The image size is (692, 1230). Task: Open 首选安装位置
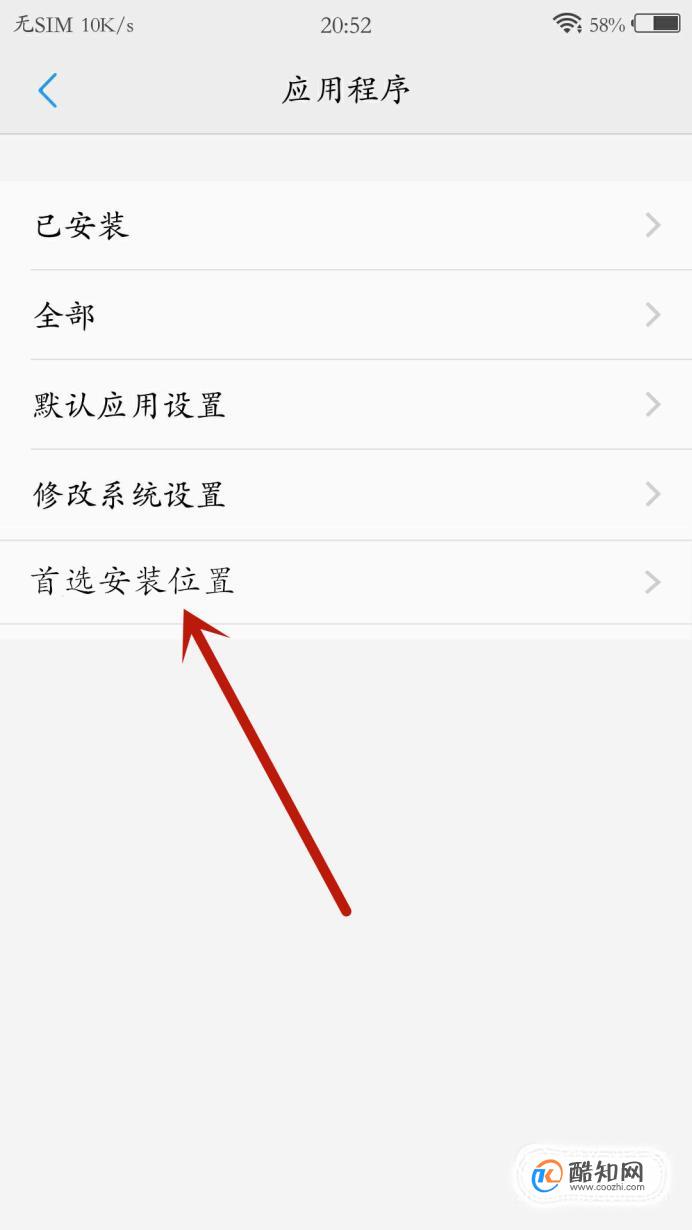click(x=346, y=582)
